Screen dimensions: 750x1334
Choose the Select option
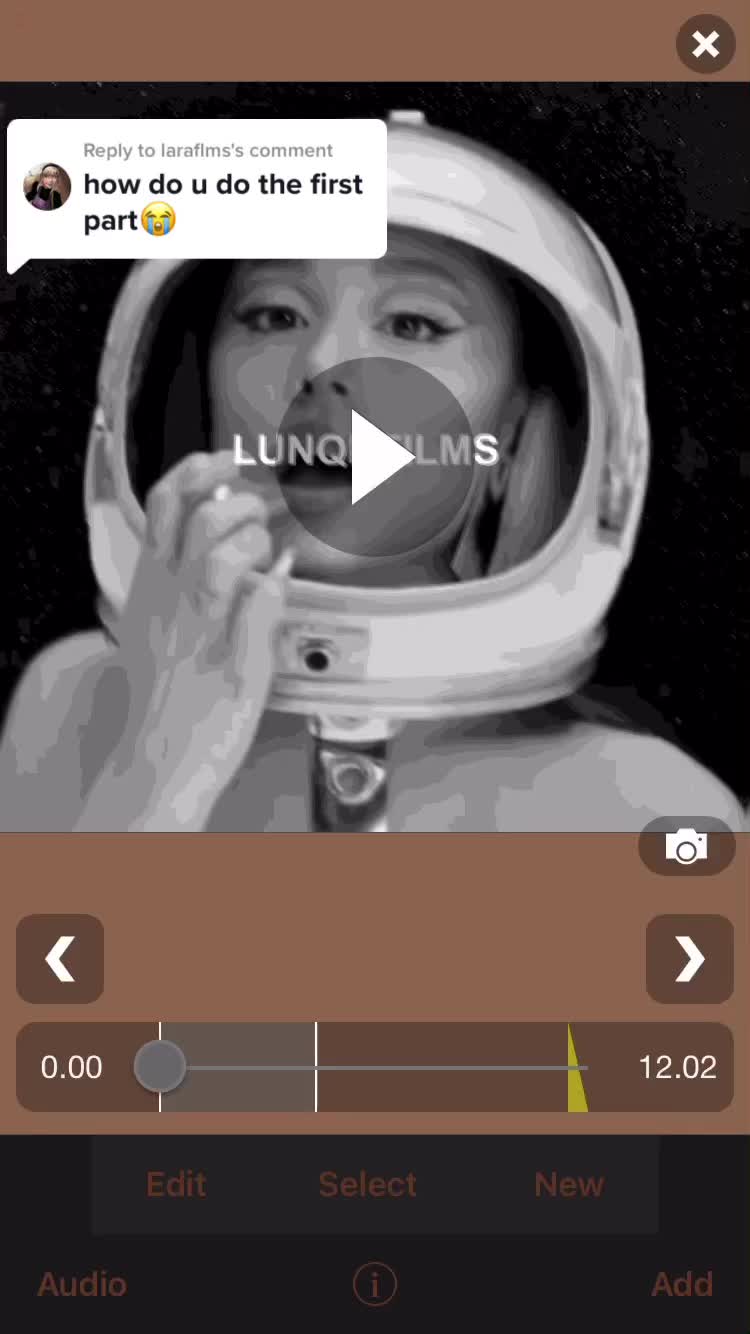coord(368,1184)
